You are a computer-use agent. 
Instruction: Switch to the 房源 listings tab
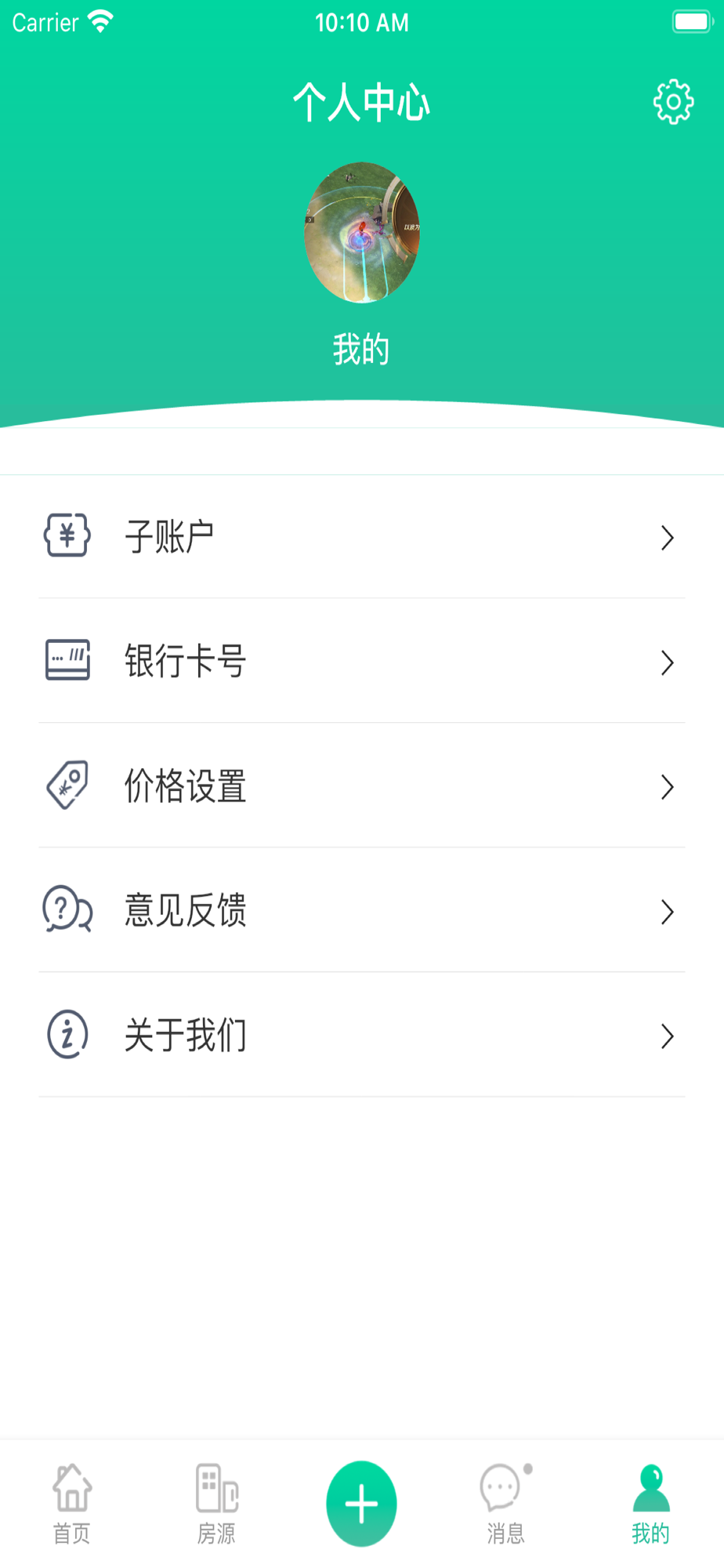tap(216, 1504)
